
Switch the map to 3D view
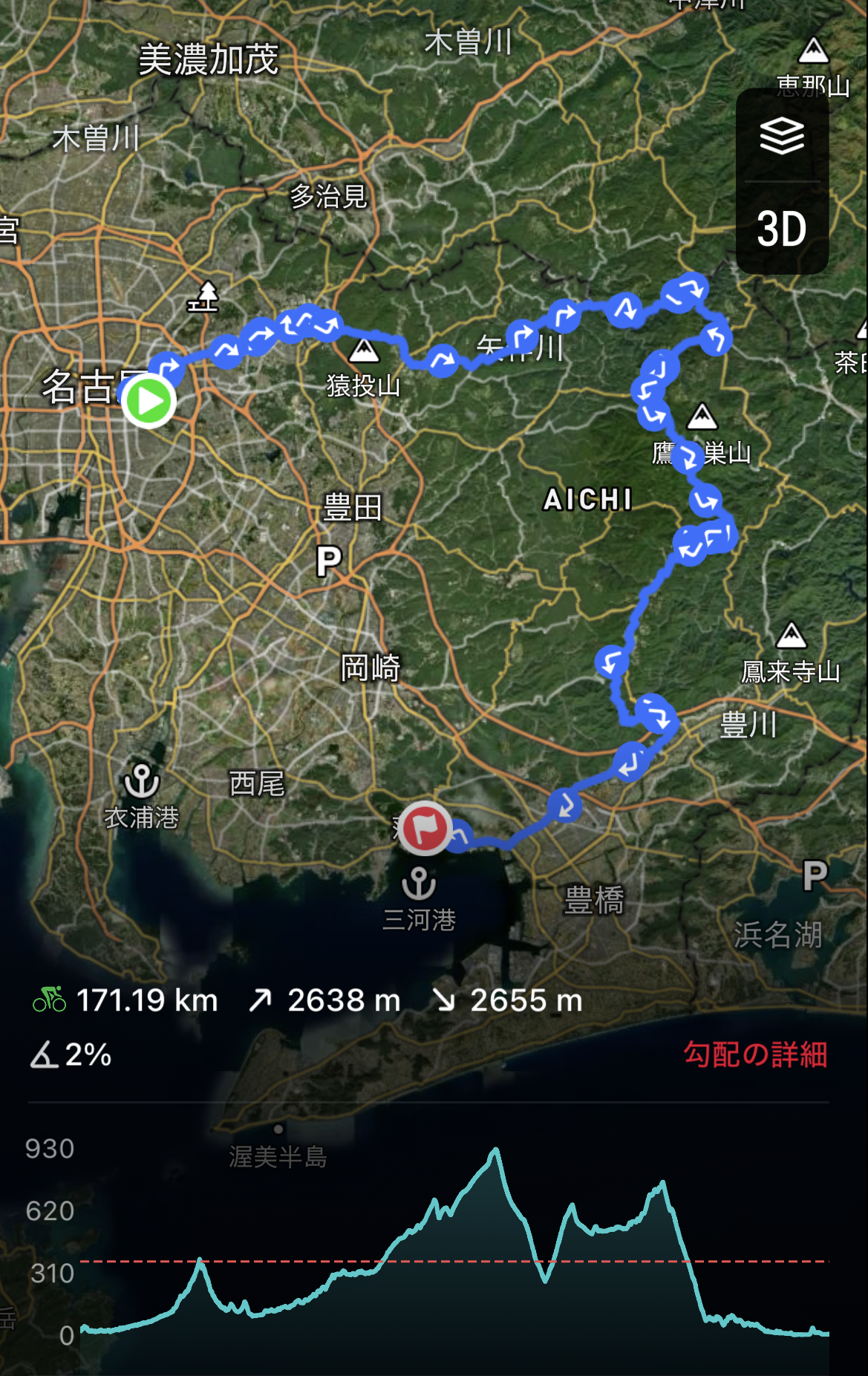click(x=782, y=229)
